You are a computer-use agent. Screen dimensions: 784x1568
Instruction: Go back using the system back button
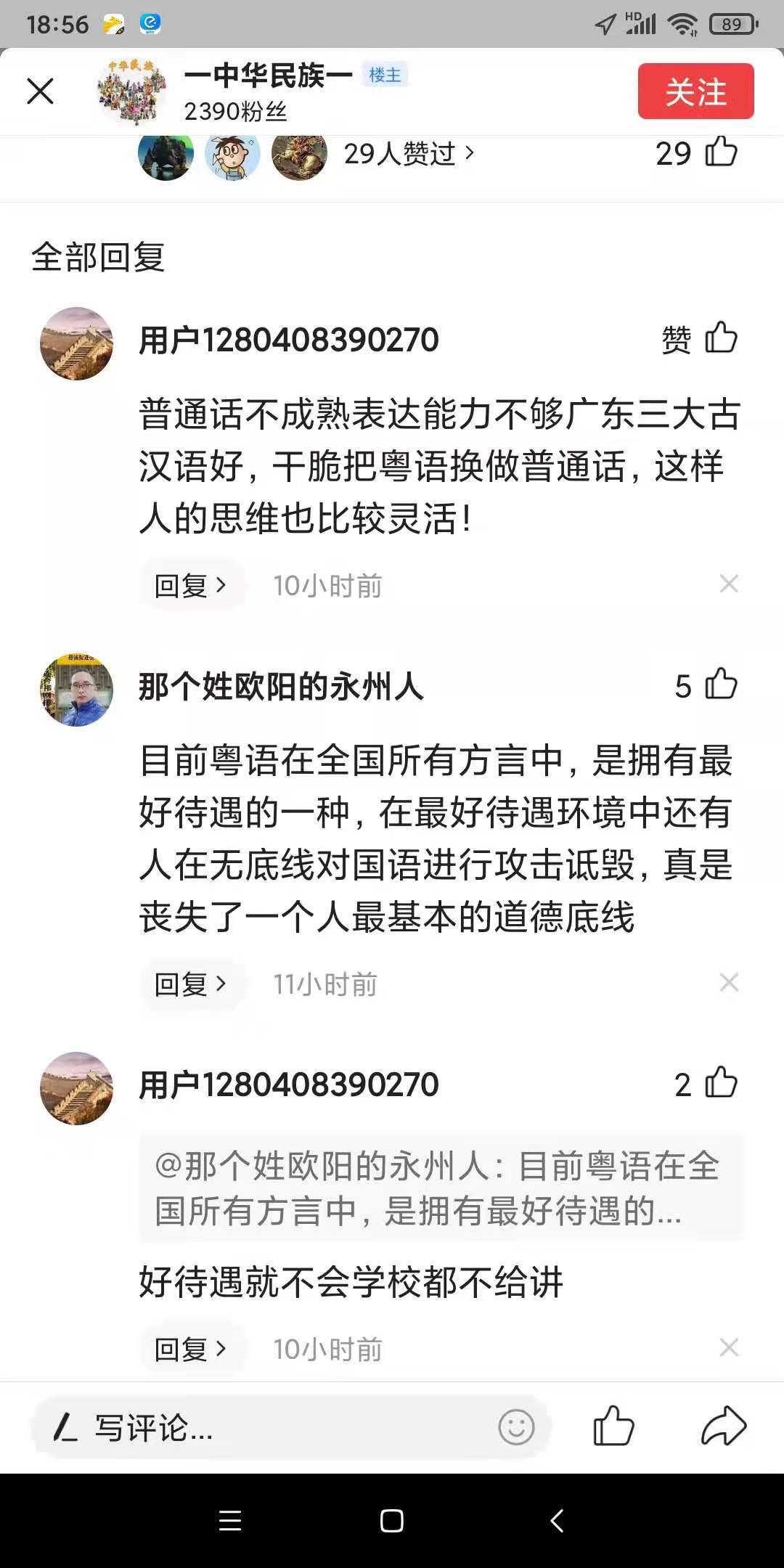point(557,1521)
